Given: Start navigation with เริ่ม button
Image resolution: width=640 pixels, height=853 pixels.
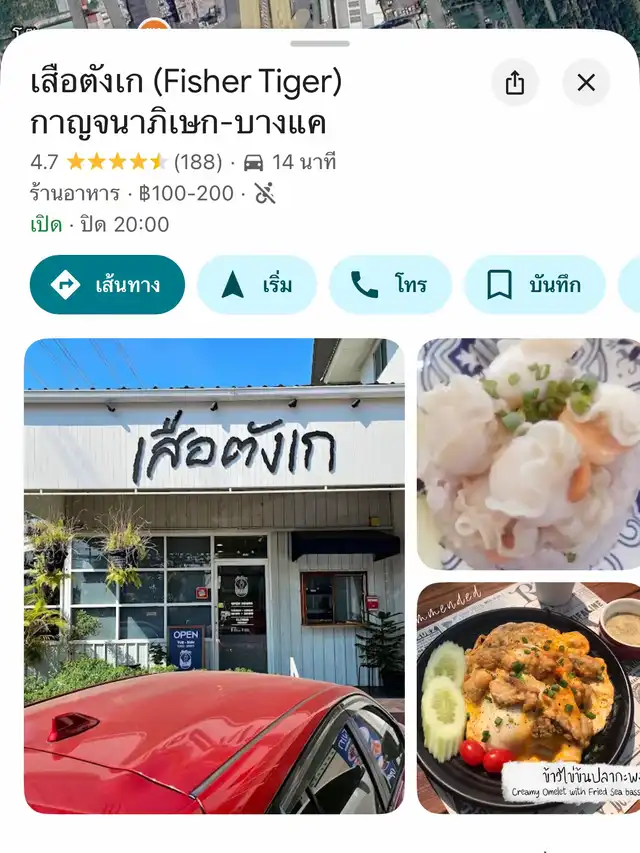Looking at the screenshot, I should [257, 285].
